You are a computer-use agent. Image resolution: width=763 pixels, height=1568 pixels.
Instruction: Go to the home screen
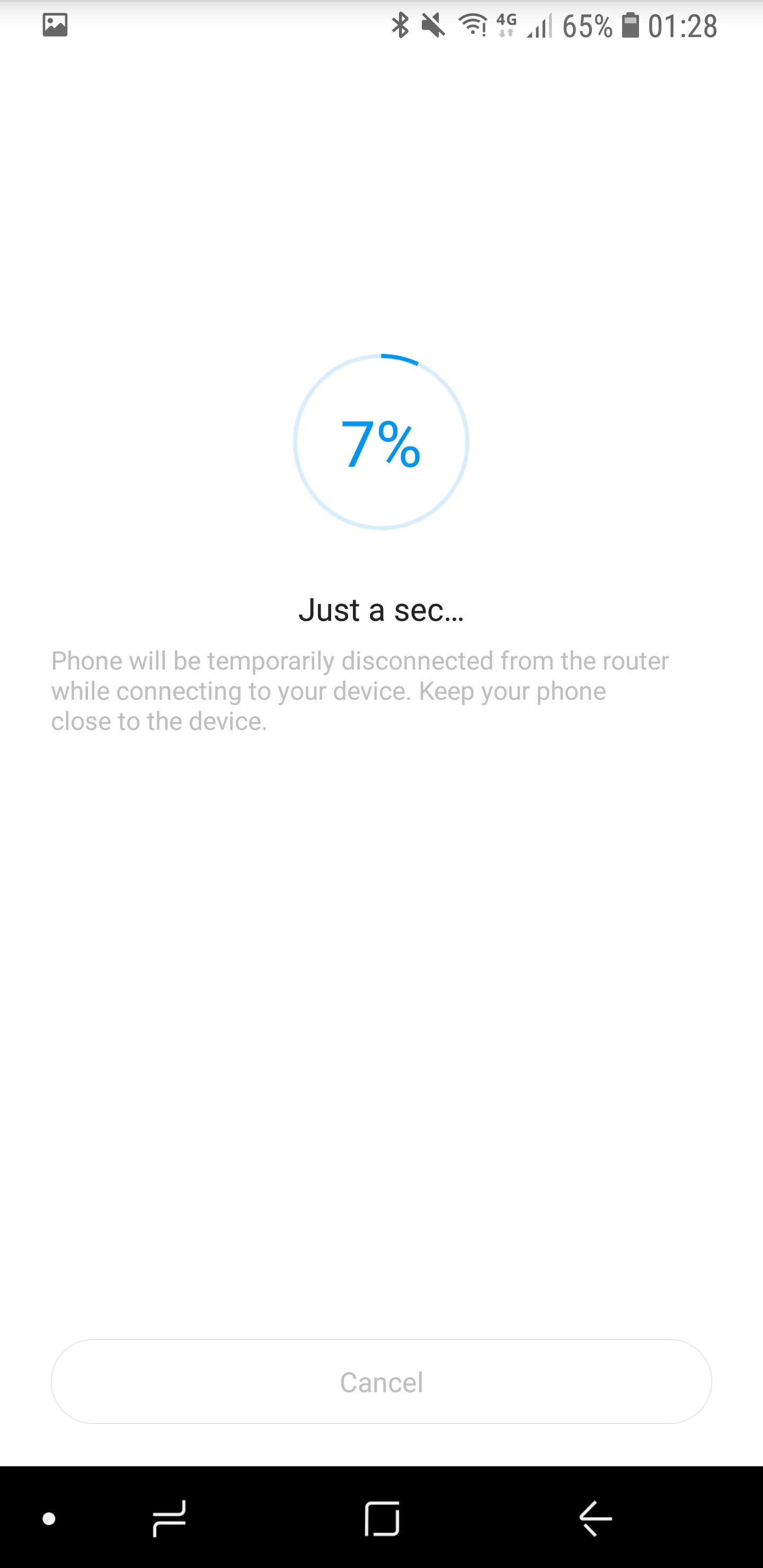tap(382, 1518)
